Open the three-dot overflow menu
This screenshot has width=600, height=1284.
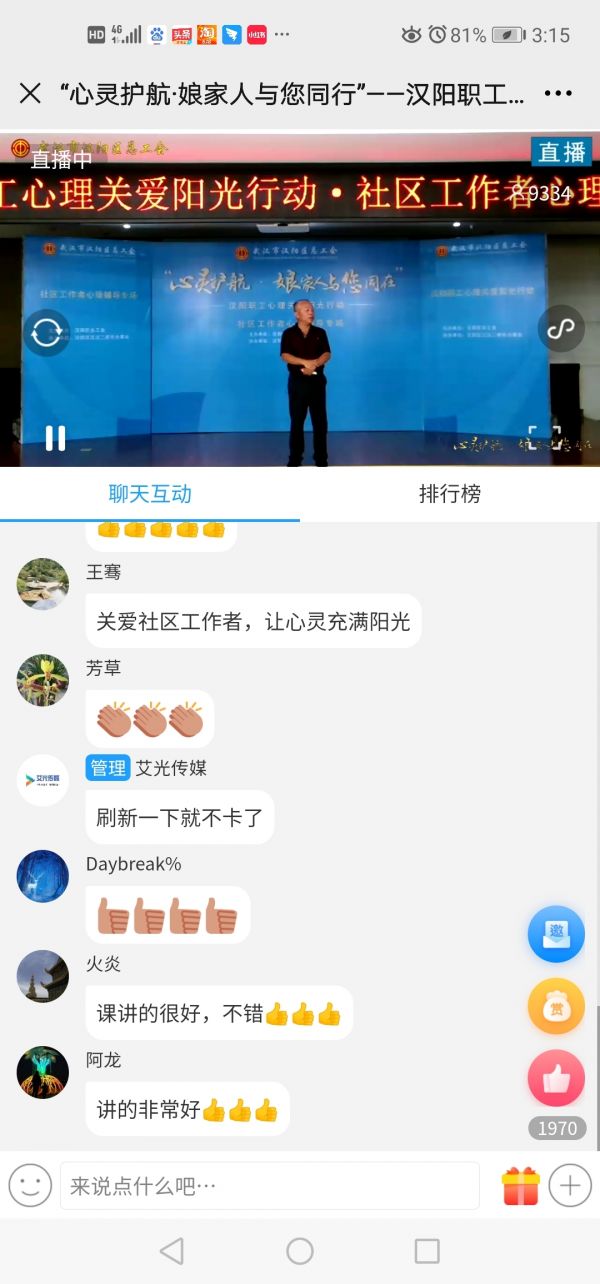click(558, 94)
